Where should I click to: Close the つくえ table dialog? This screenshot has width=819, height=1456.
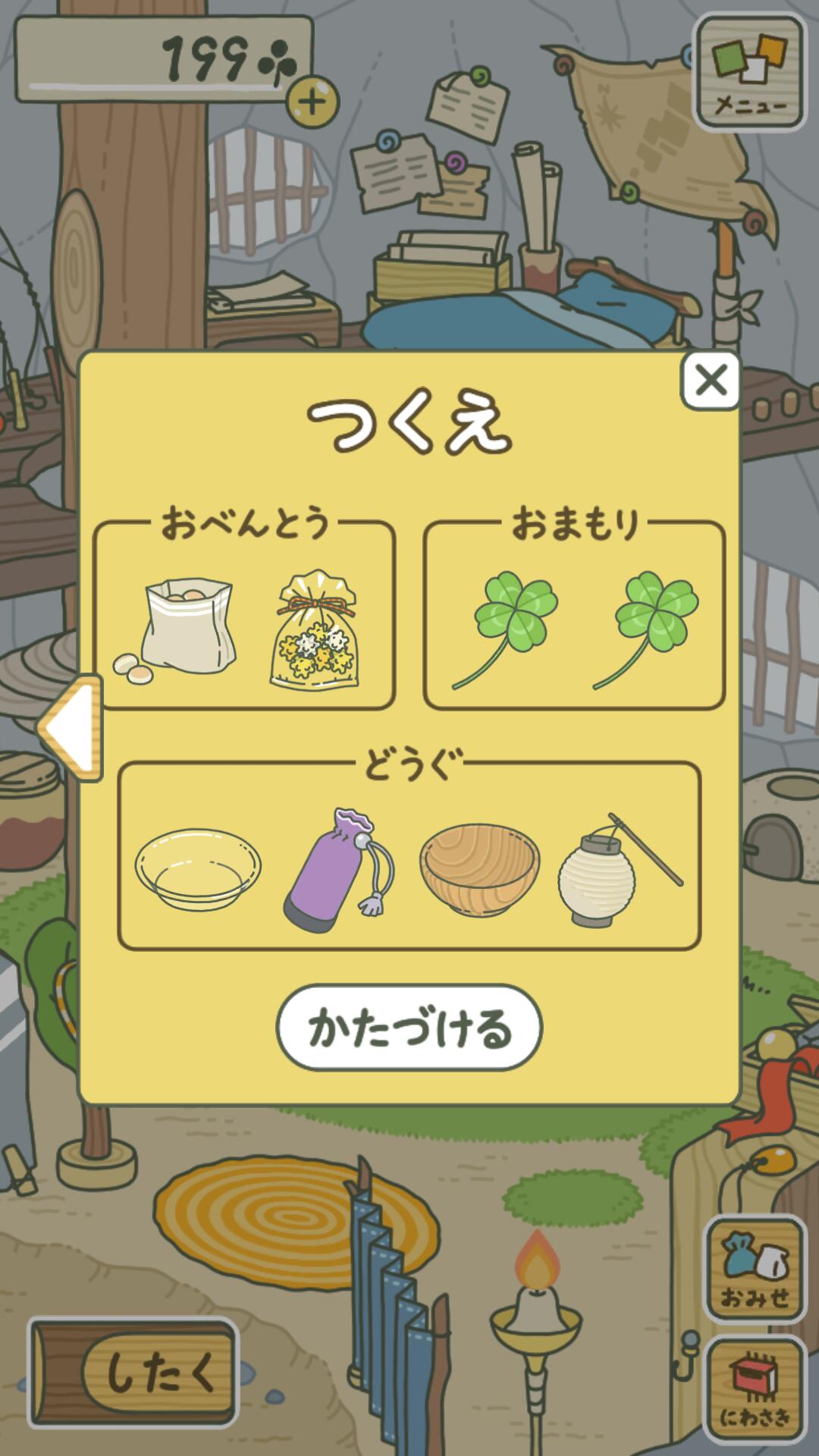pos(711,380)
